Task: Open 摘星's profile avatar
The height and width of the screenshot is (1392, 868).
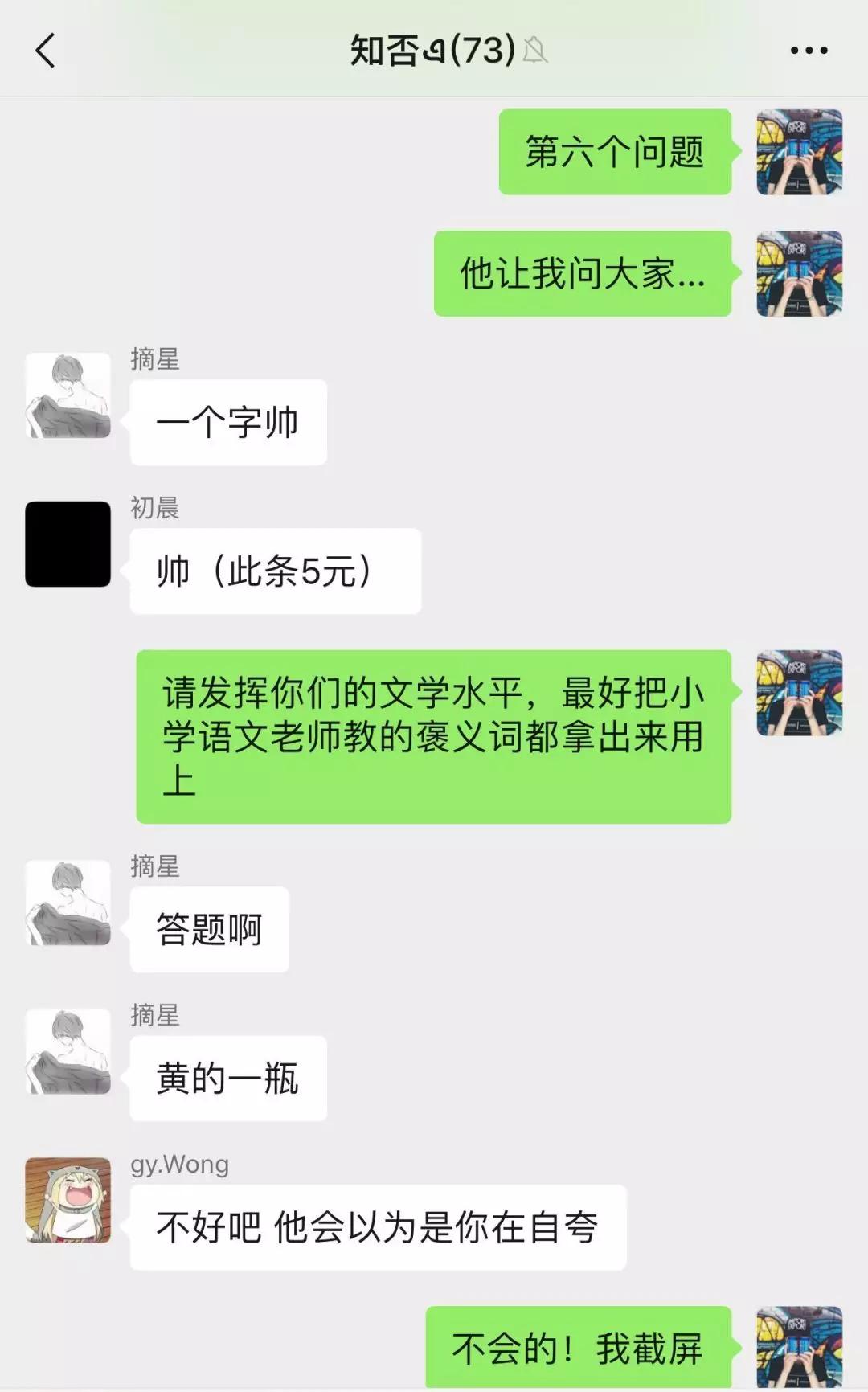Action: tap(70, 394)
